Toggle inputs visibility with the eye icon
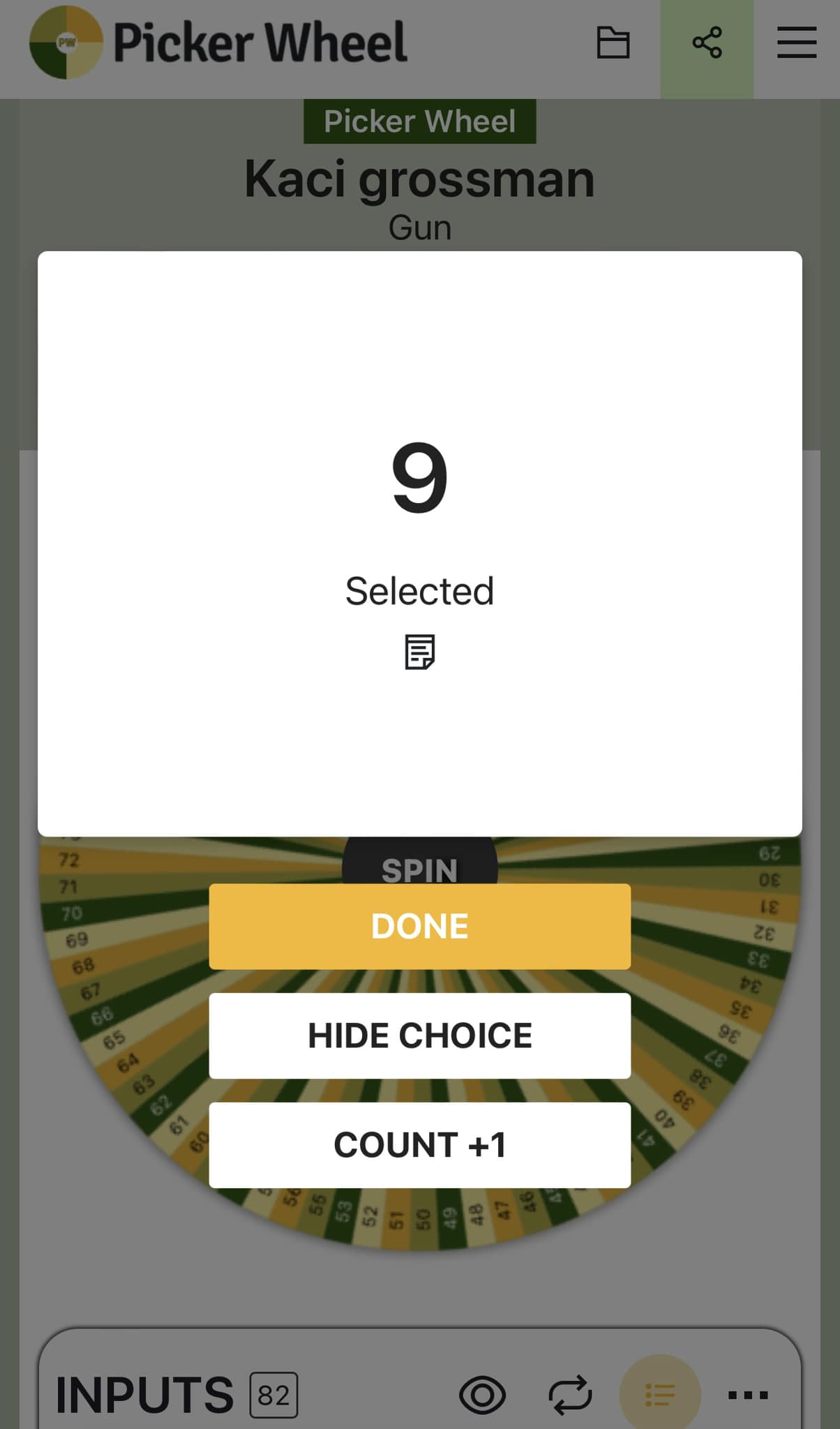The height and width of the screenshot is (1429, 840). coord(482,1396)
